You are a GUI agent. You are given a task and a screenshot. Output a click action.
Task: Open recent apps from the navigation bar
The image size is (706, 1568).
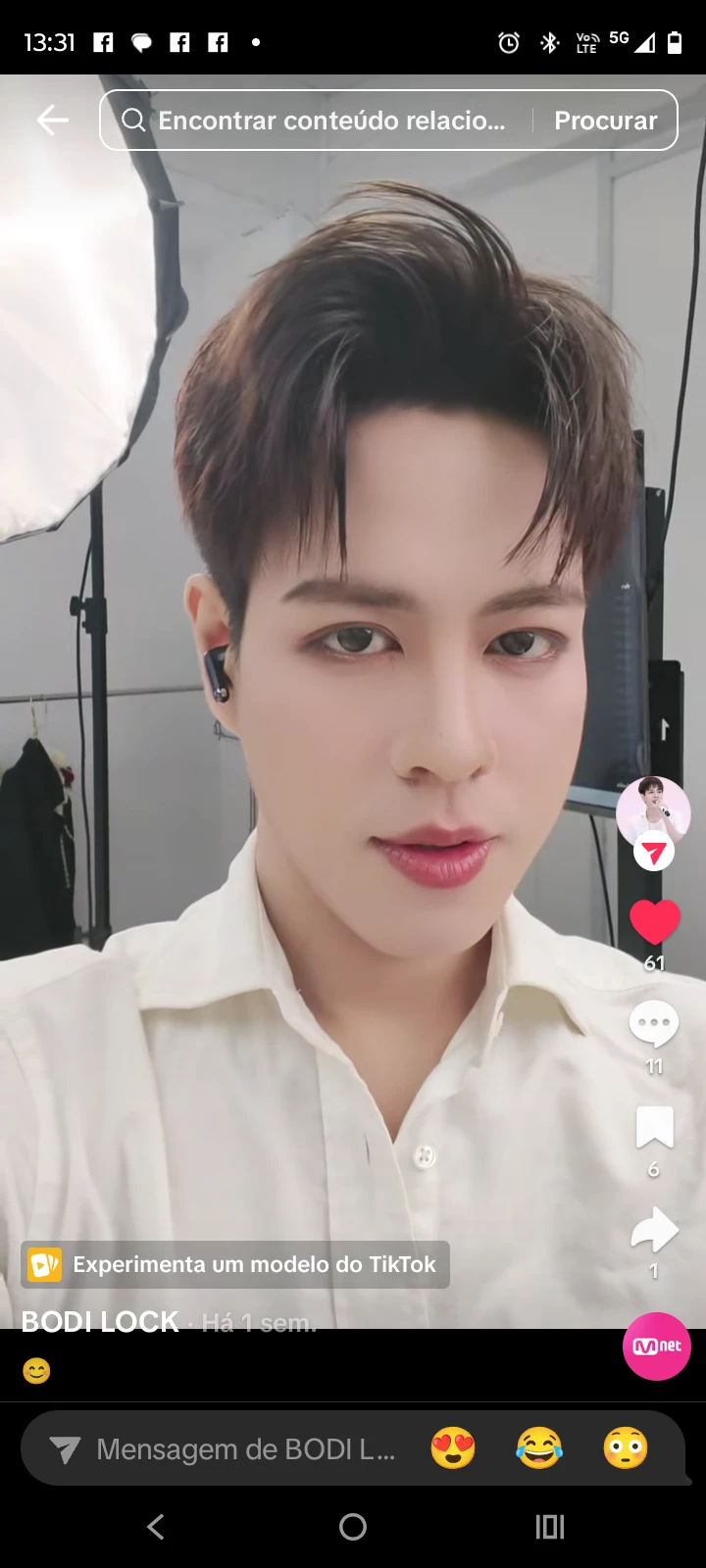[550, 1527]
